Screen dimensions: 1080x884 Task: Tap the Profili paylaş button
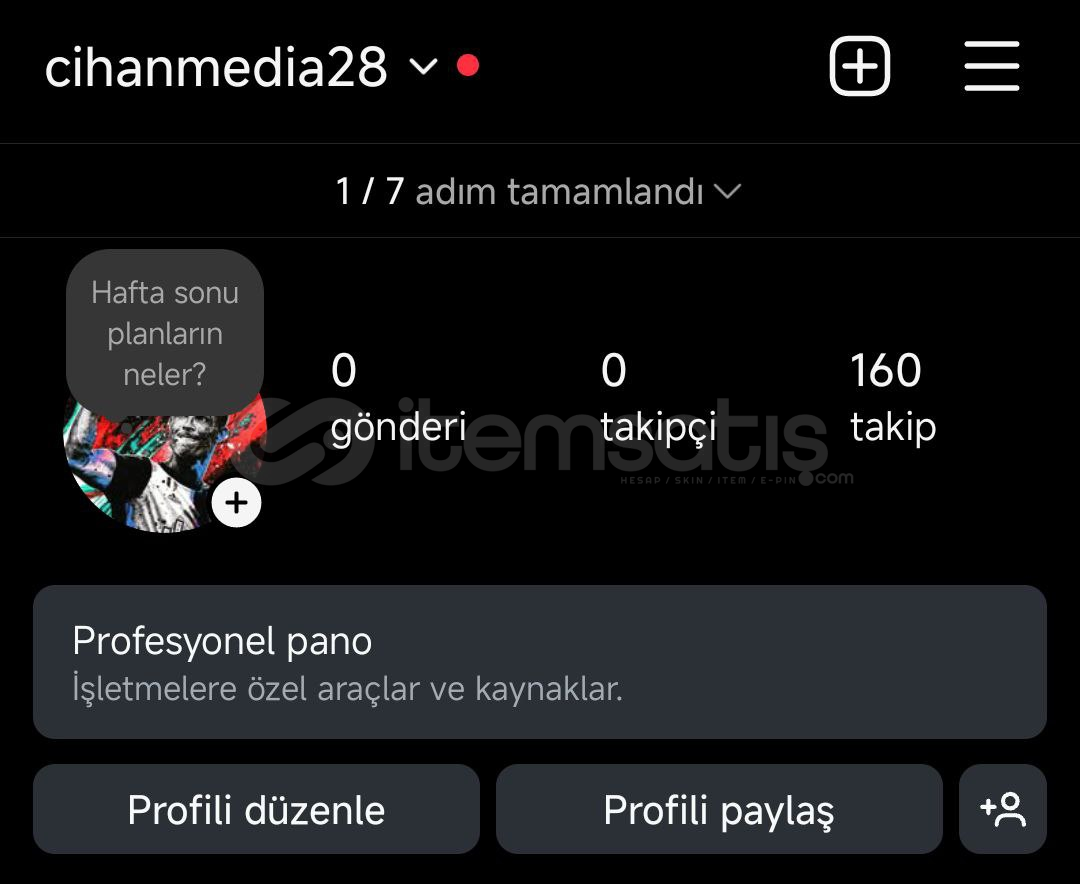coord(718,809)
